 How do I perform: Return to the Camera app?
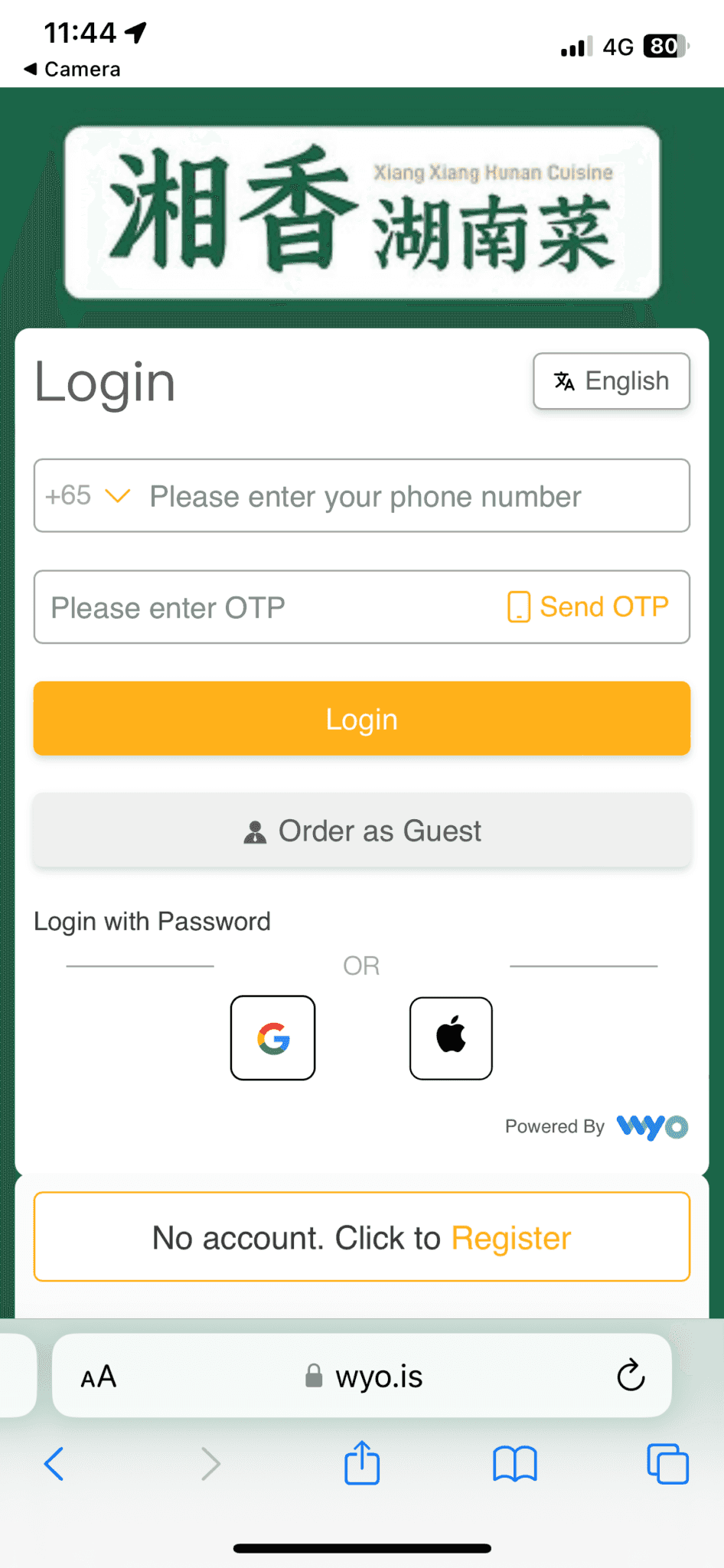73,69
